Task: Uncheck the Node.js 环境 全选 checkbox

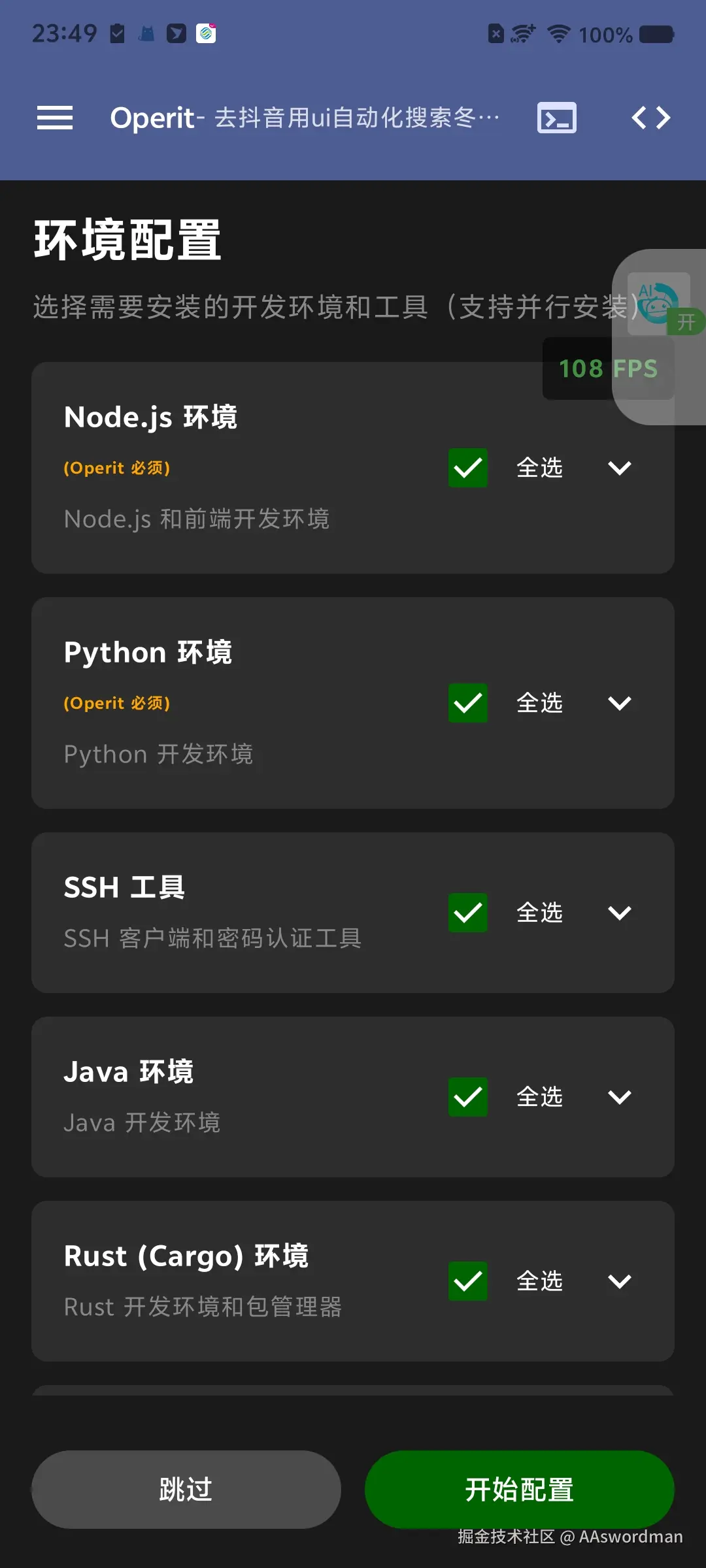Action: pos(468,468)
